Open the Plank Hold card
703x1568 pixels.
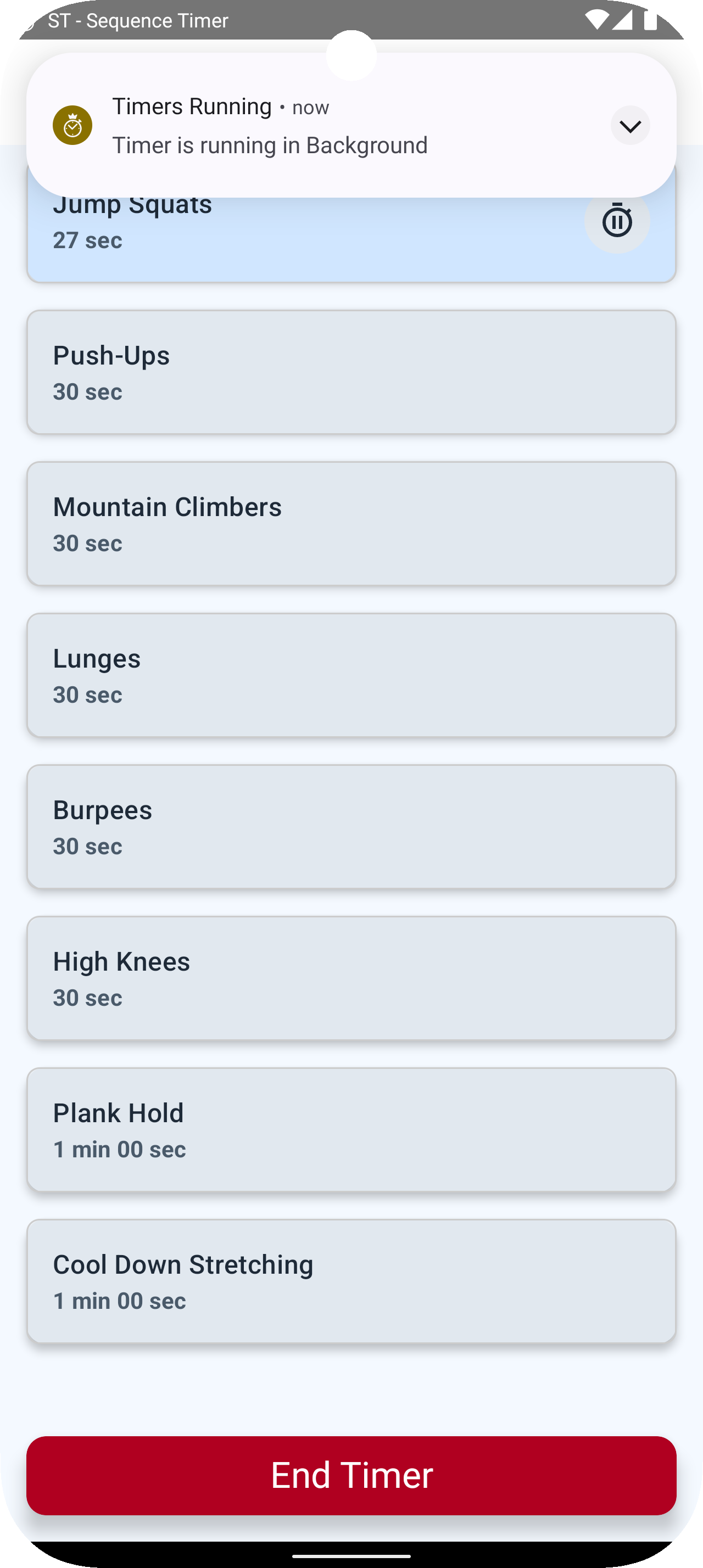tap(351, 1130)
